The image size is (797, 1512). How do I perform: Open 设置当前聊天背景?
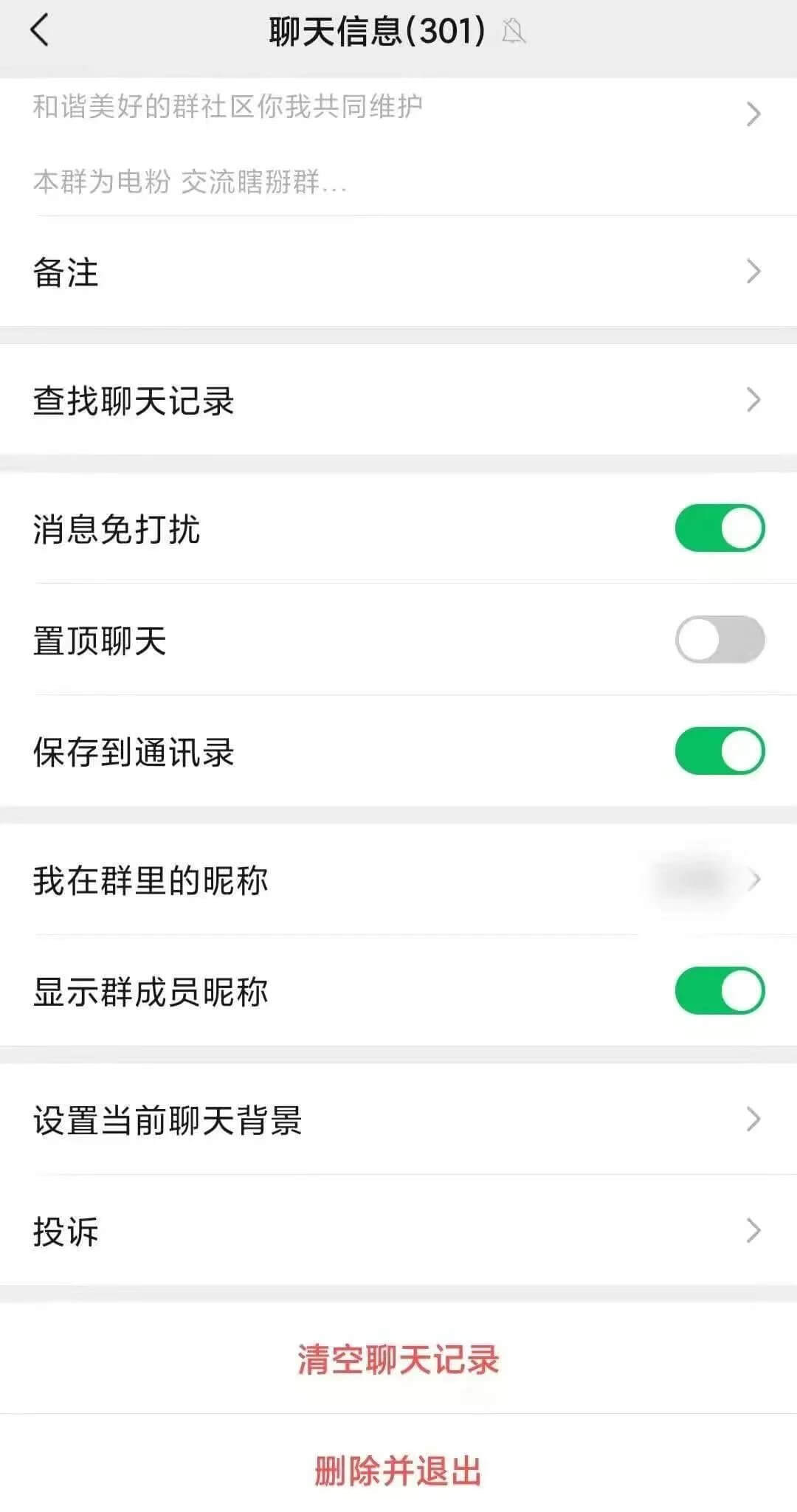[398, 1119]
